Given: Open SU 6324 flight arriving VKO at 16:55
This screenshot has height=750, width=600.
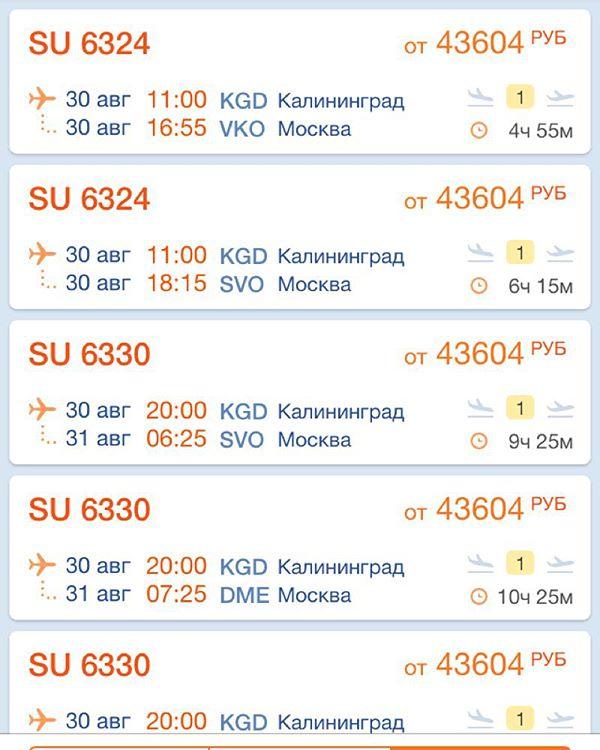Looking at the screenshot, I should click(300, 85).
